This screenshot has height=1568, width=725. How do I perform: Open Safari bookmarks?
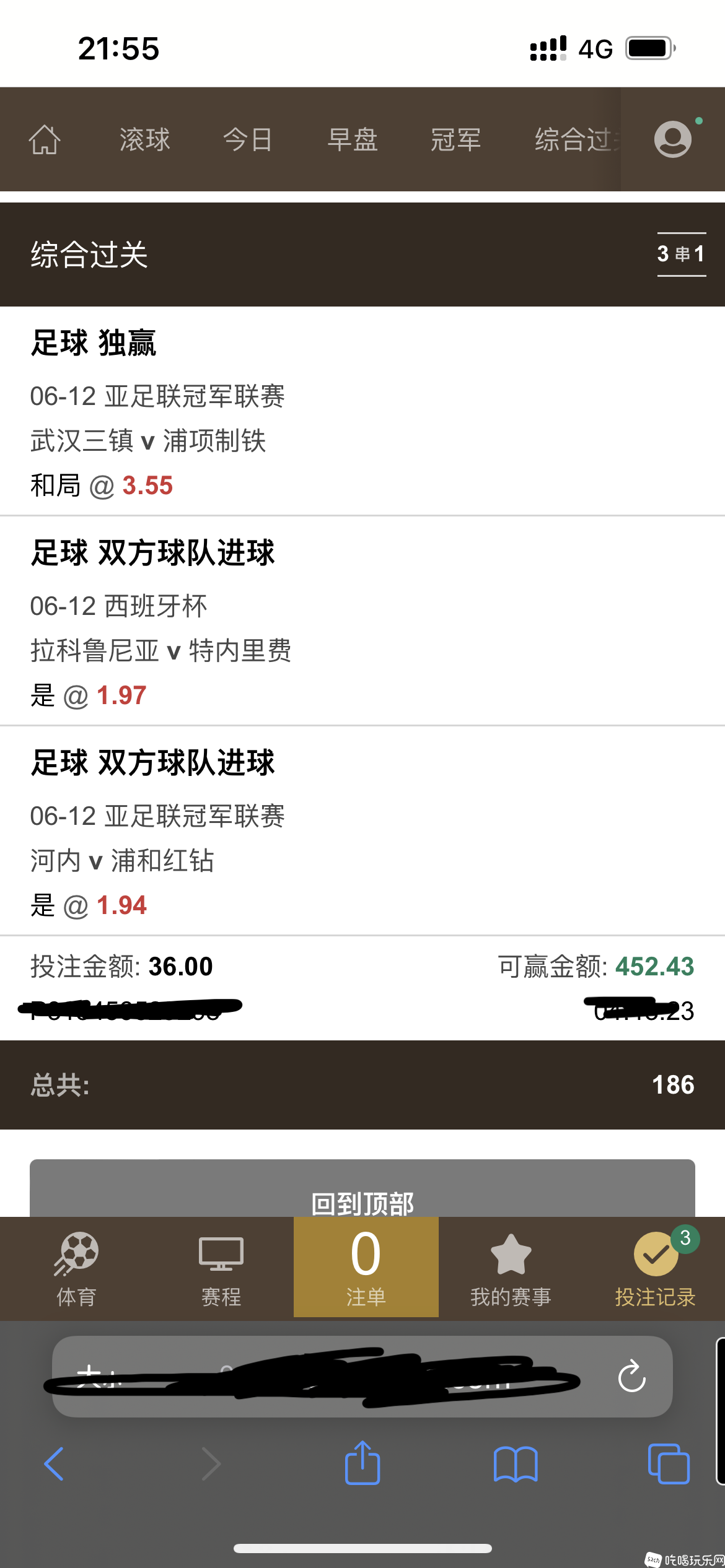click(x=516, y=1464)
